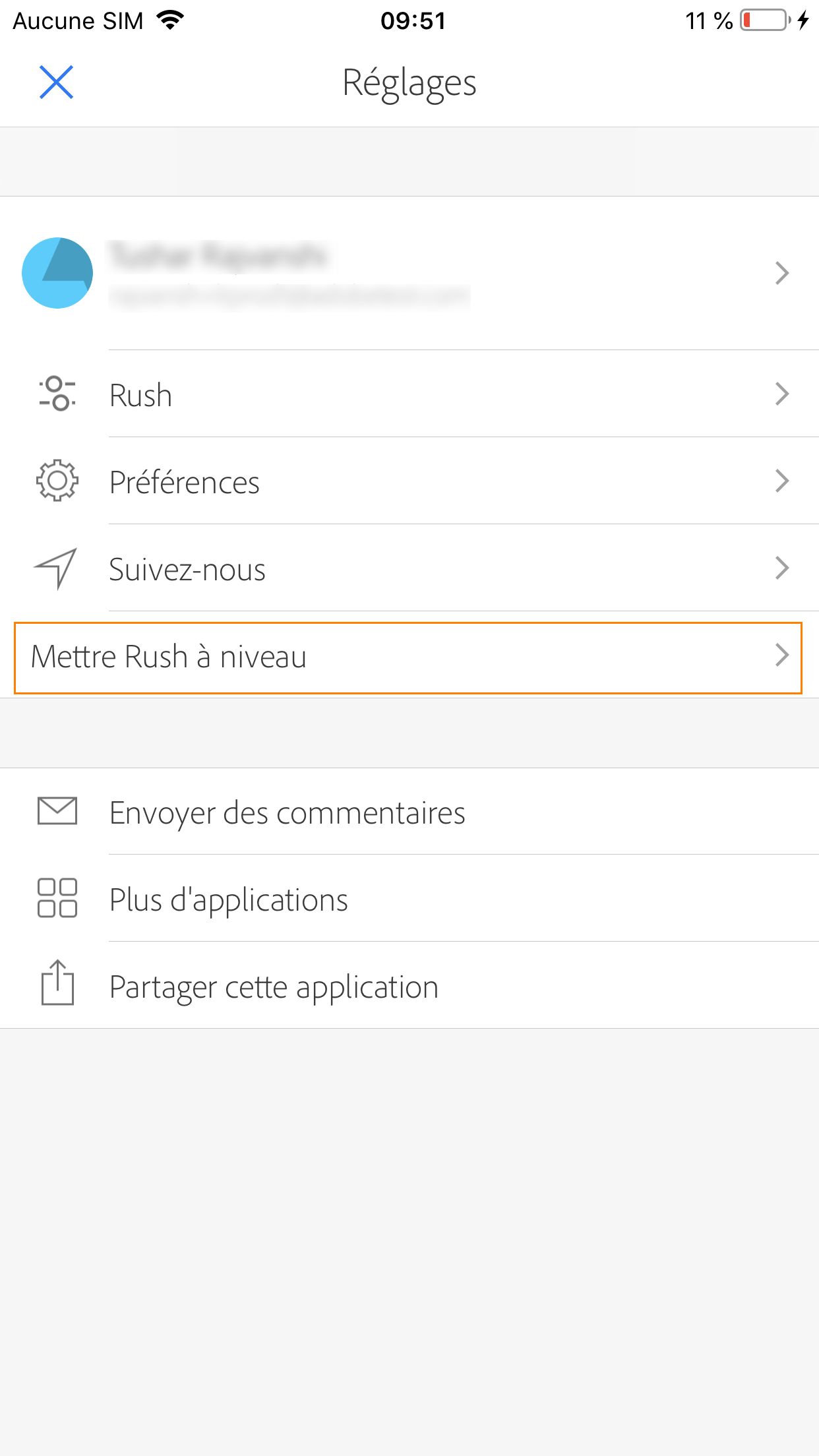Click the blue profile avatar circle
Screen dimensions: 819x1456
[57, 272]
